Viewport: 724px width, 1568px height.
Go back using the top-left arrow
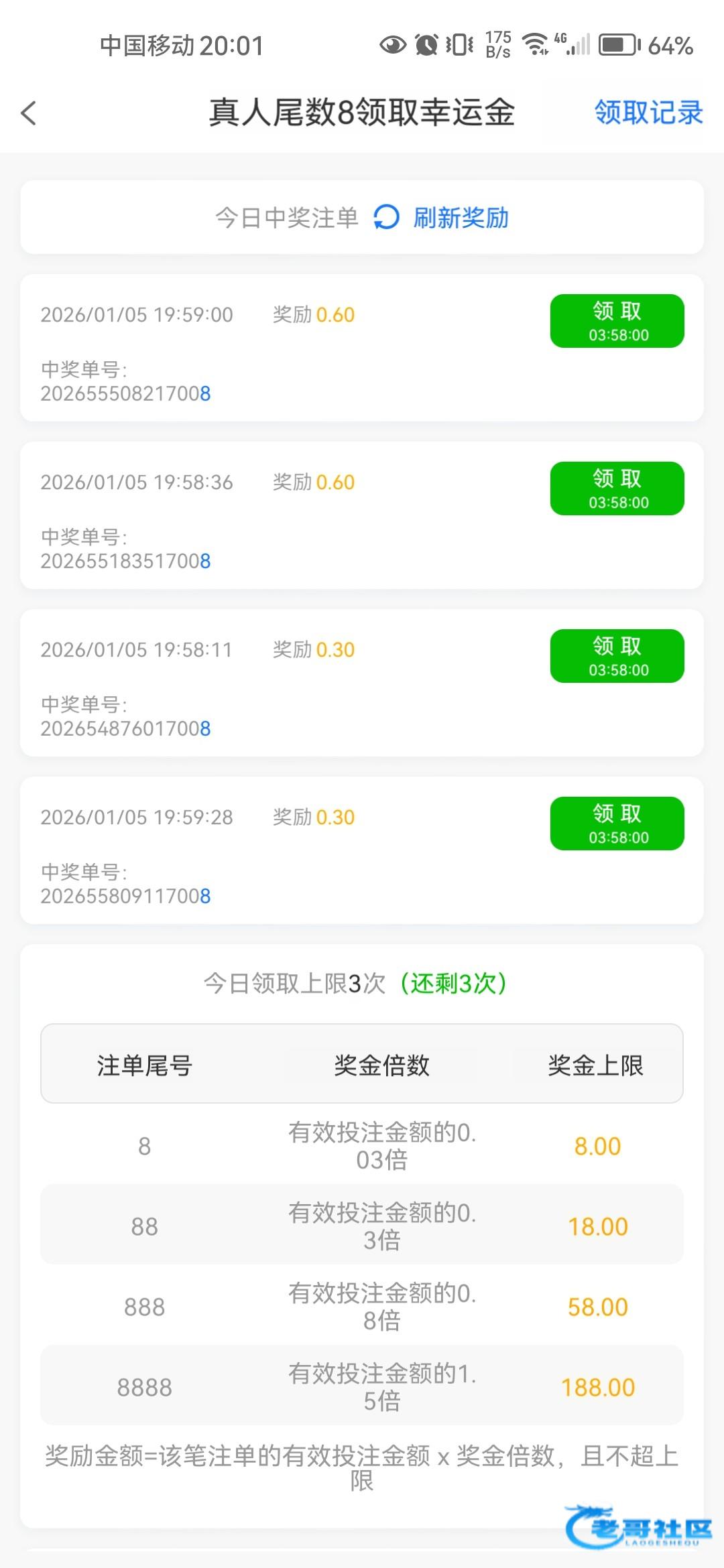pos(29,113)
